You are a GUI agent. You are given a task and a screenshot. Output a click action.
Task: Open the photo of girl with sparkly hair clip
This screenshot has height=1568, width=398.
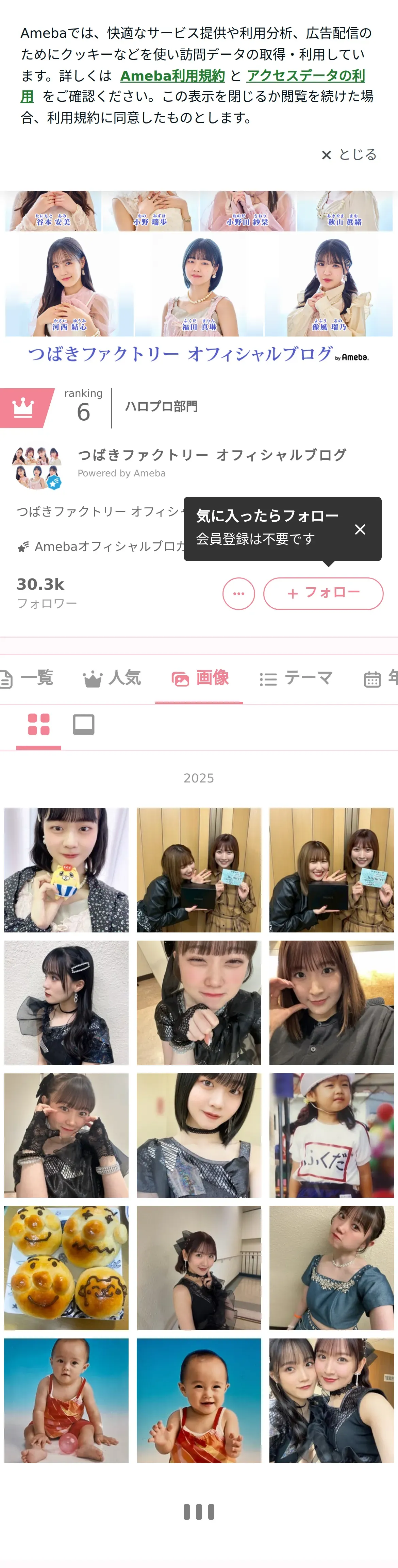(66, 1002)
